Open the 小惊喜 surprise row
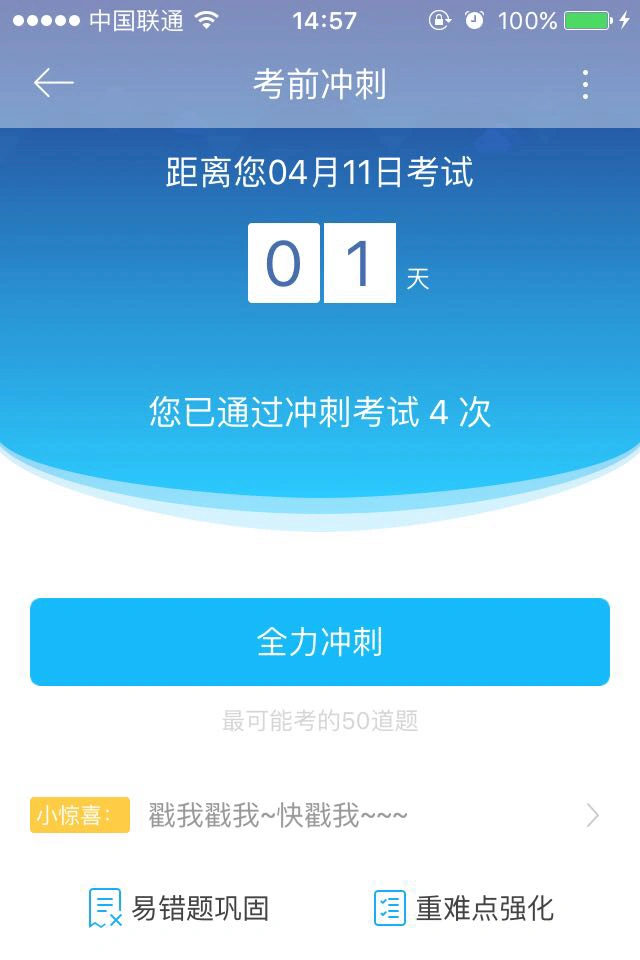Screen dimensions: 640x960 click(x=320, y=815)
